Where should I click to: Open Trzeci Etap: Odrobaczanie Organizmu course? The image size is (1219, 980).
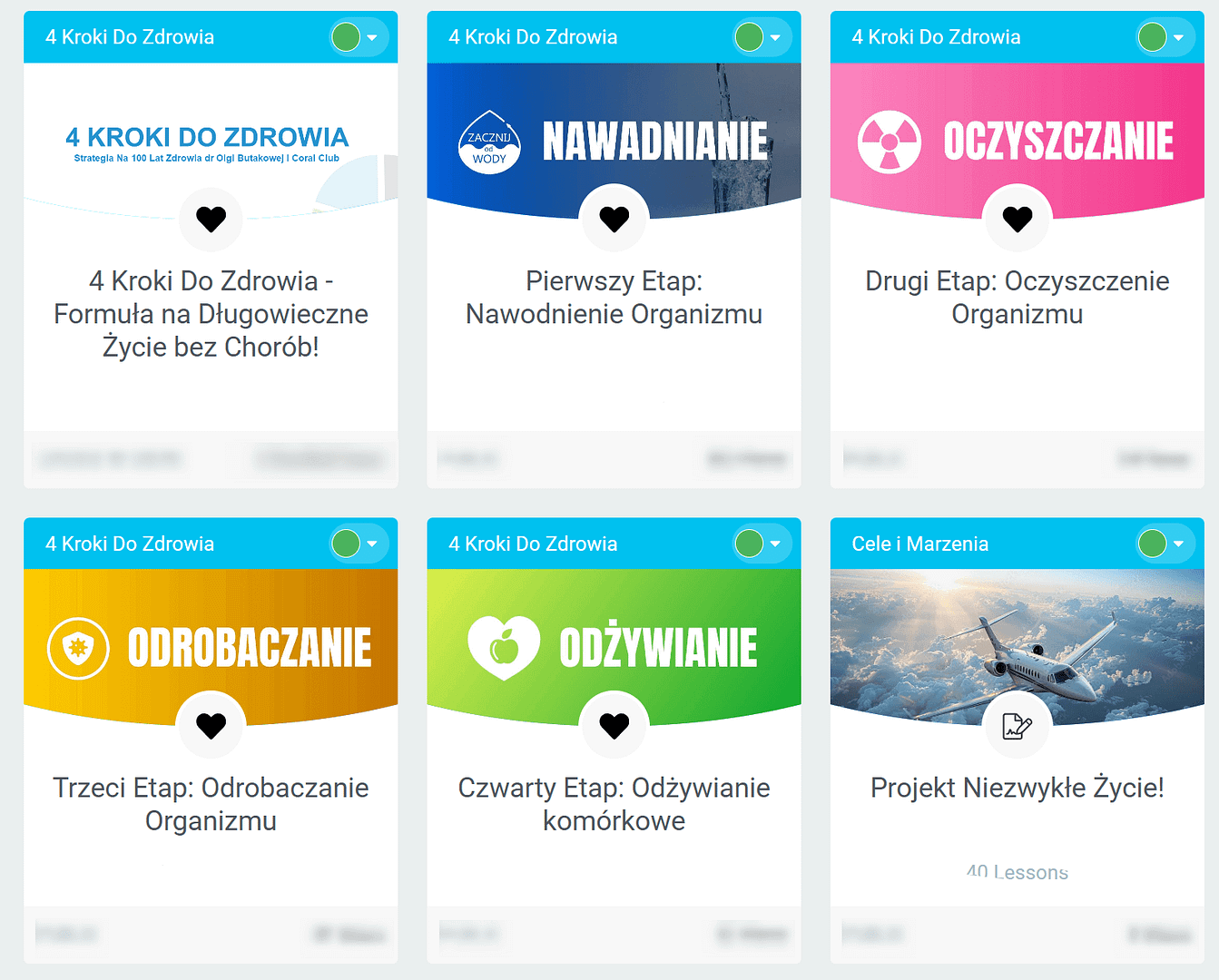pos(211,804)
